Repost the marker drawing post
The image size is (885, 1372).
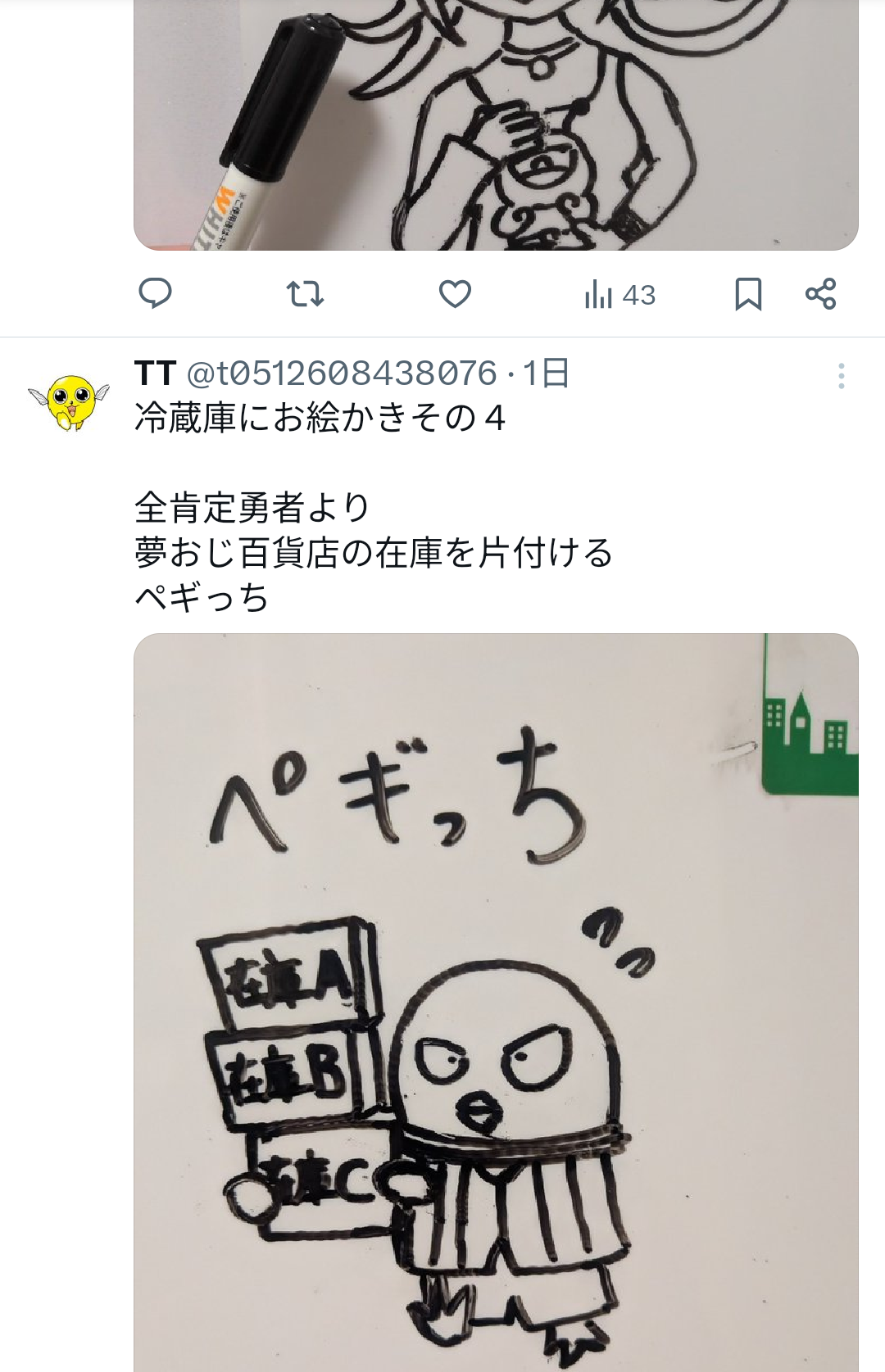coord(305,294)
